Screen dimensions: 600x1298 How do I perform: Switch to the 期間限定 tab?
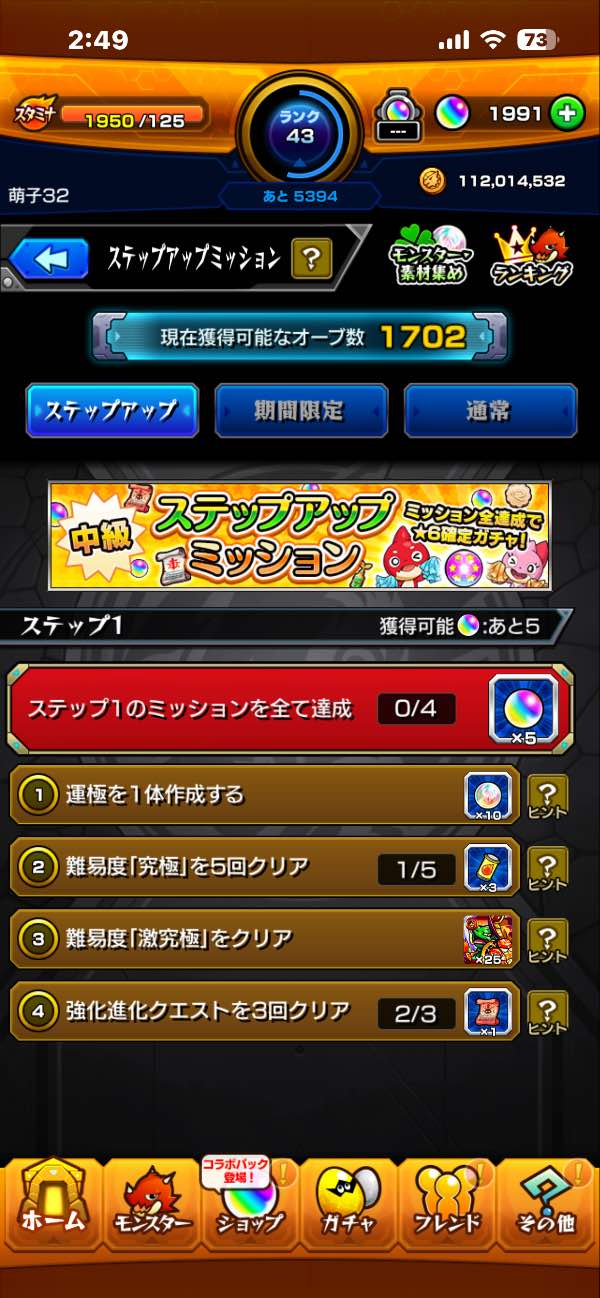click(301, 410)
